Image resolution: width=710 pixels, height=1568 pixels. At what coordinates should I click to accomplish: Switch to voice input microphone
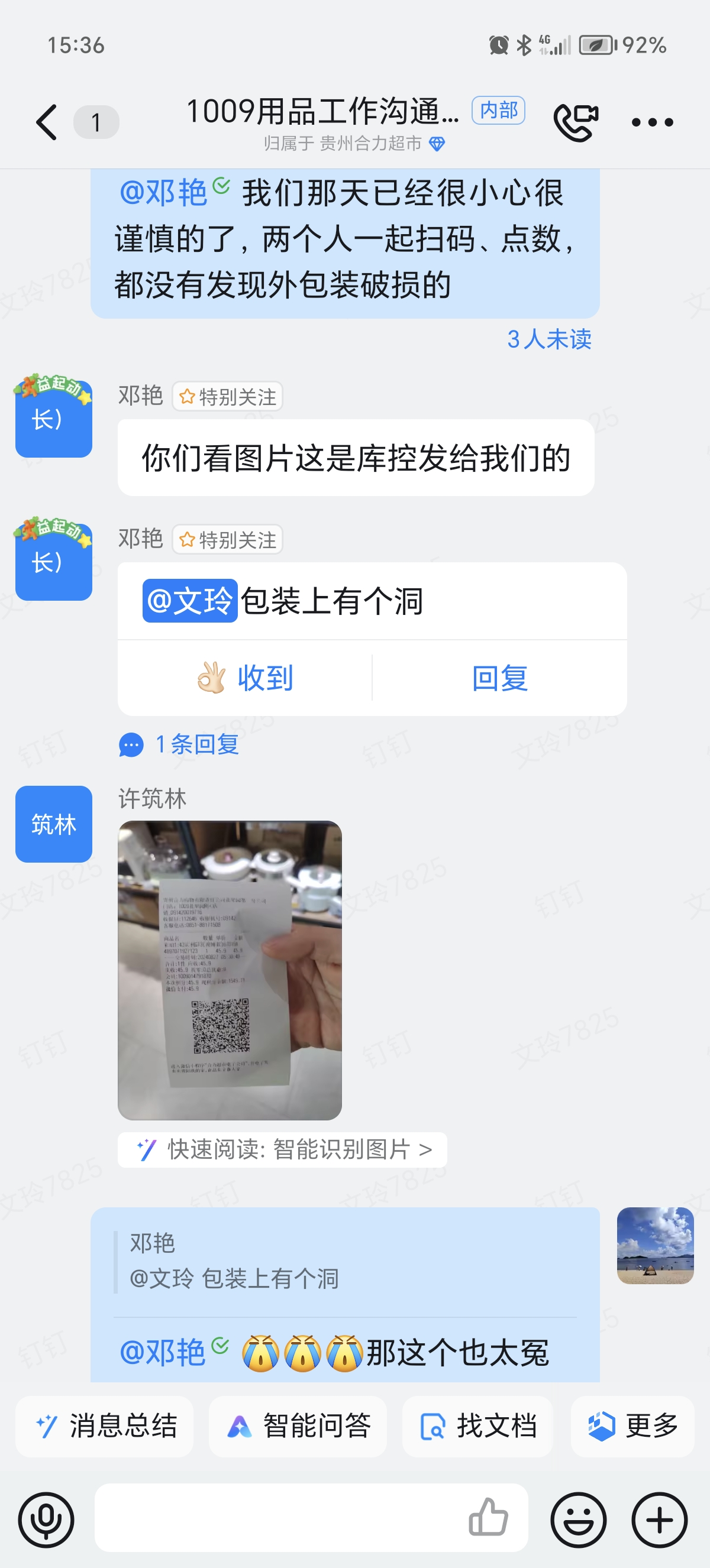point(46,1520)
